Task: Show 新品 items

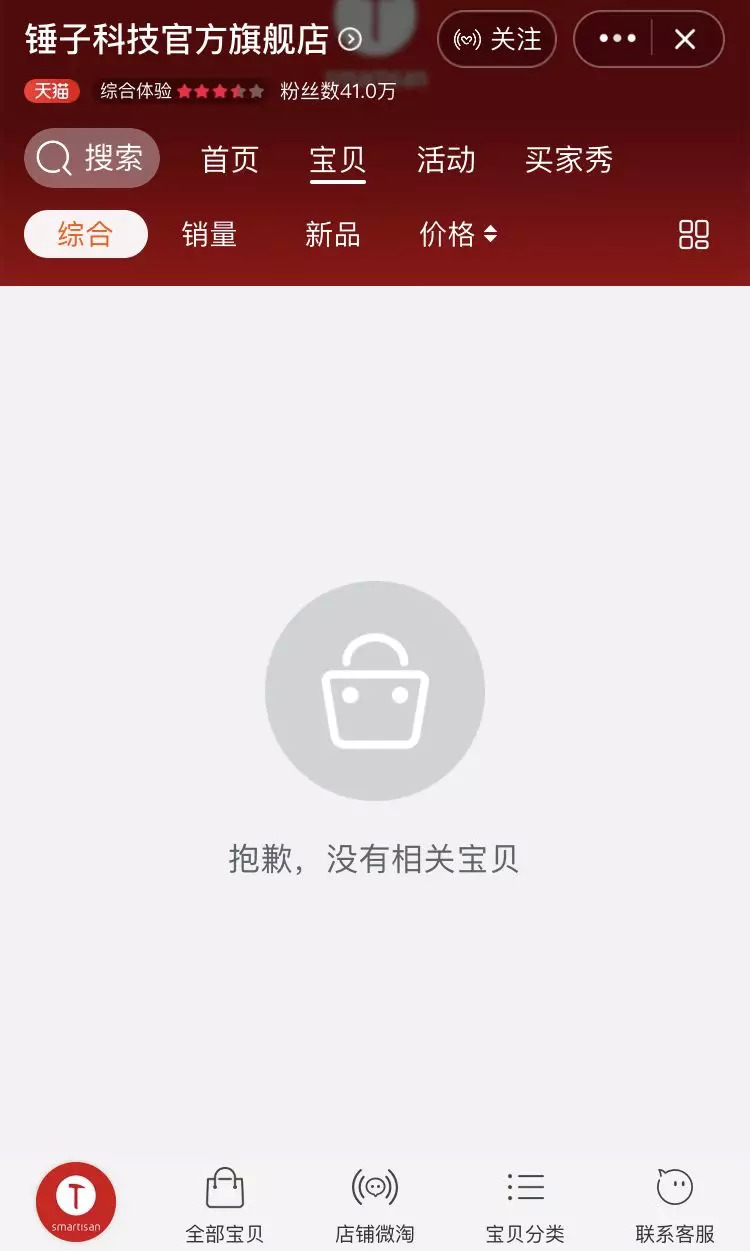Action: (x=333, y=234)
